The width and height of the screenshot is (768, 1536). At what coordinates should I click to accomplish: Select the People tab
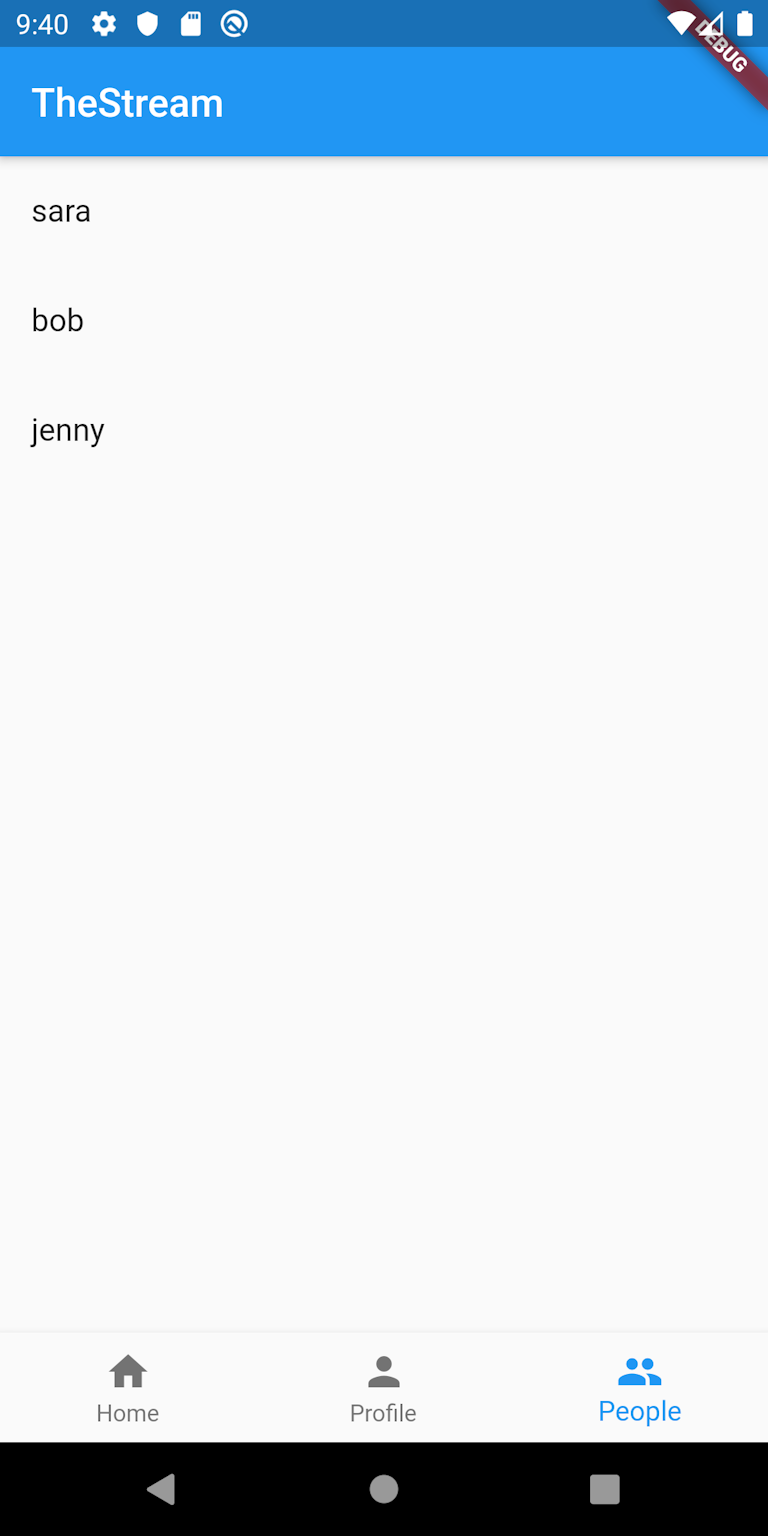pyautogui.click(x=640, y=1388)
